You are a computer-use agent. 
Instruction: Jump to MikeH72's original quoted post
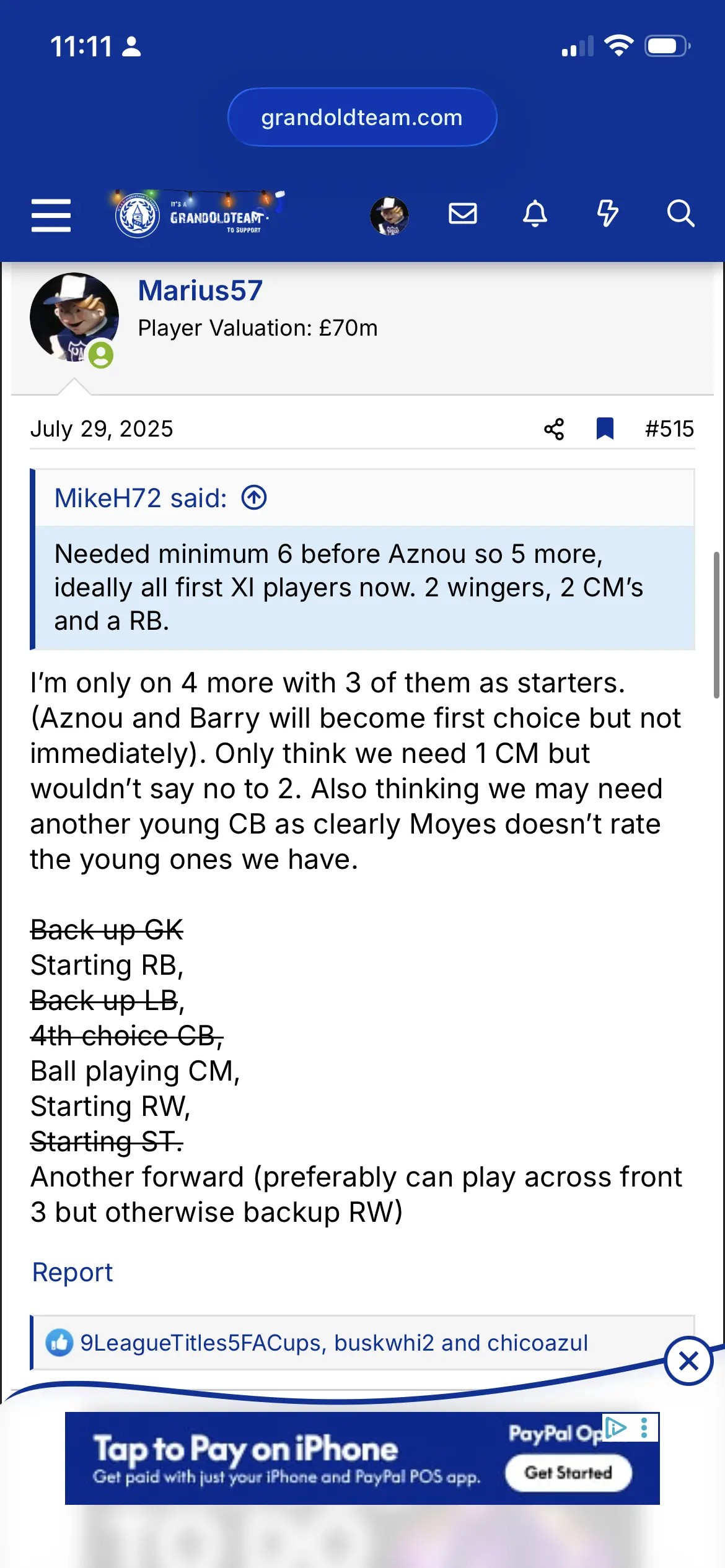pos(254,497)
